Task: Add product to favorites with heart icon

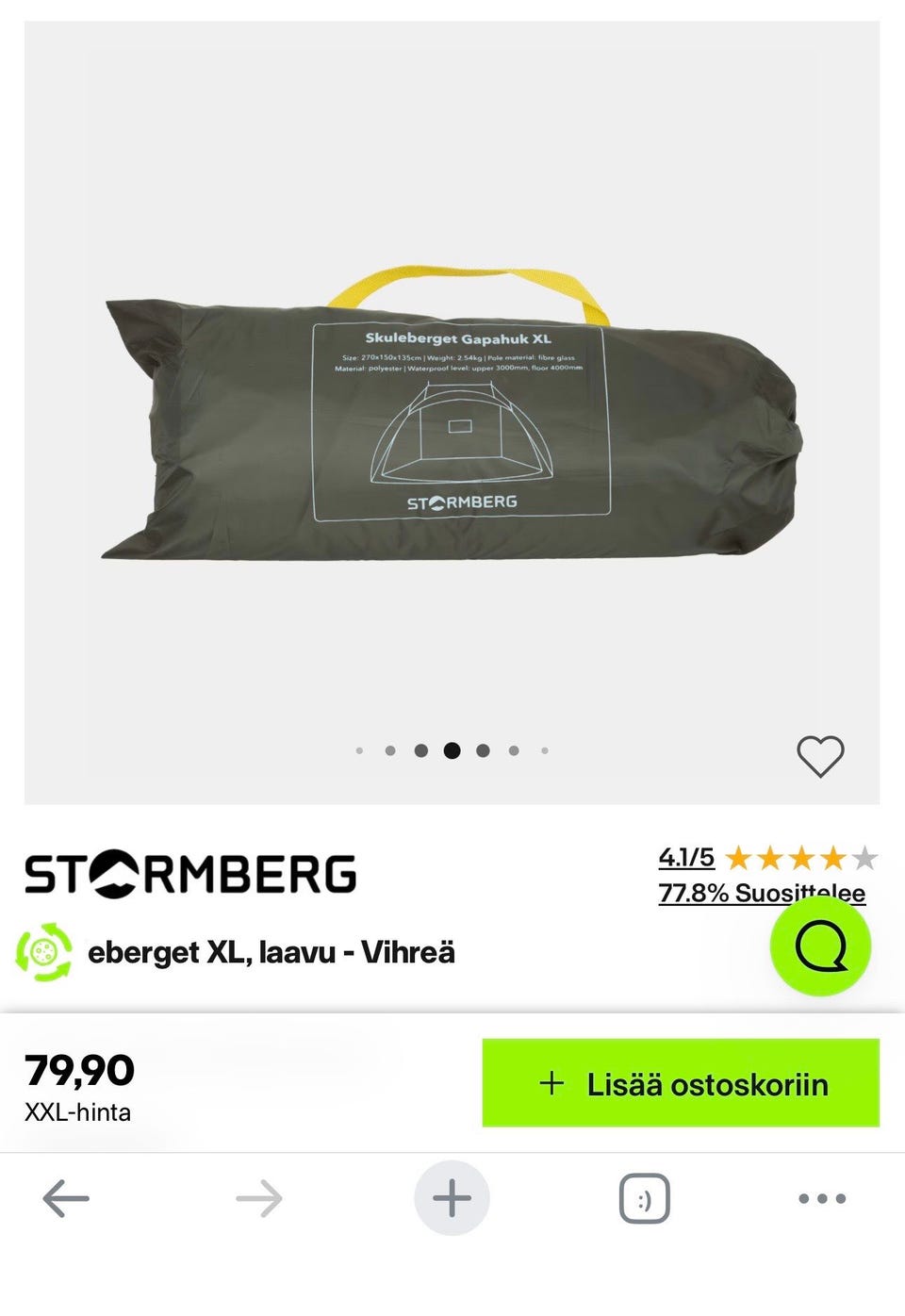Action: coord(820,756)
